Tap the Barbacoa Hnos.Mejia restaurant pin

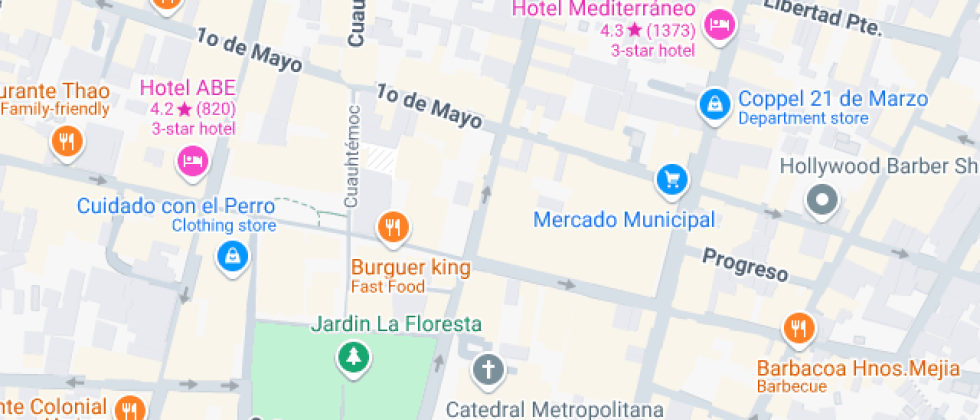(x=797, y=327)
